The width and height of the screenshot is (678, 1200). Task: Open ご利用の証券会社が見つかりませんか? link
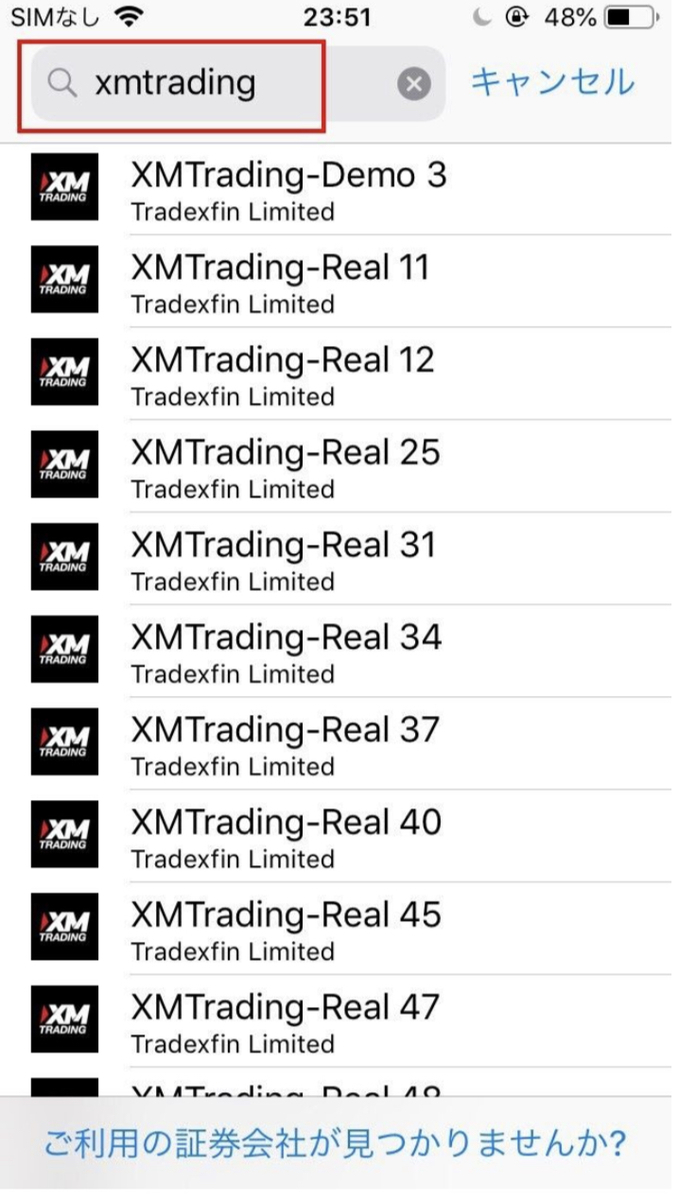pos(335,1141)
